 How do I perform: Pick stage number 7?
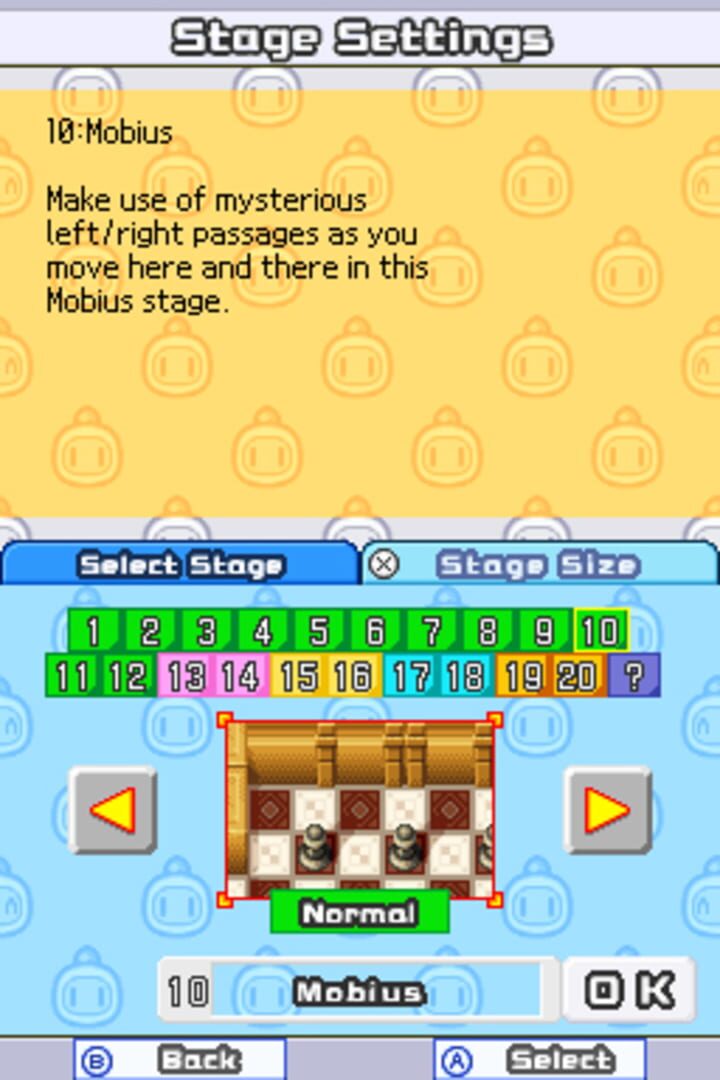pos(432,631)
